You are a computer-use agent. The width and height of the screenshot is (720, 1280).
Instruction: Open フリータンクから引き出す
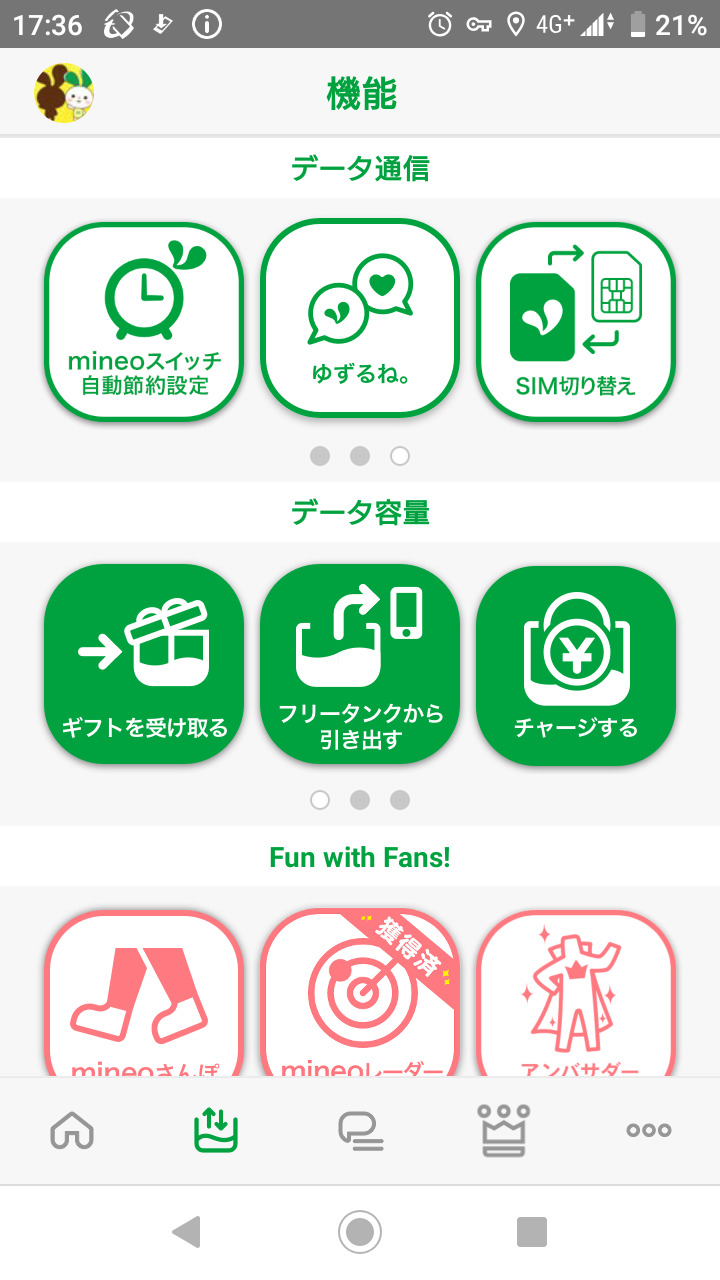tap(360, 665)
